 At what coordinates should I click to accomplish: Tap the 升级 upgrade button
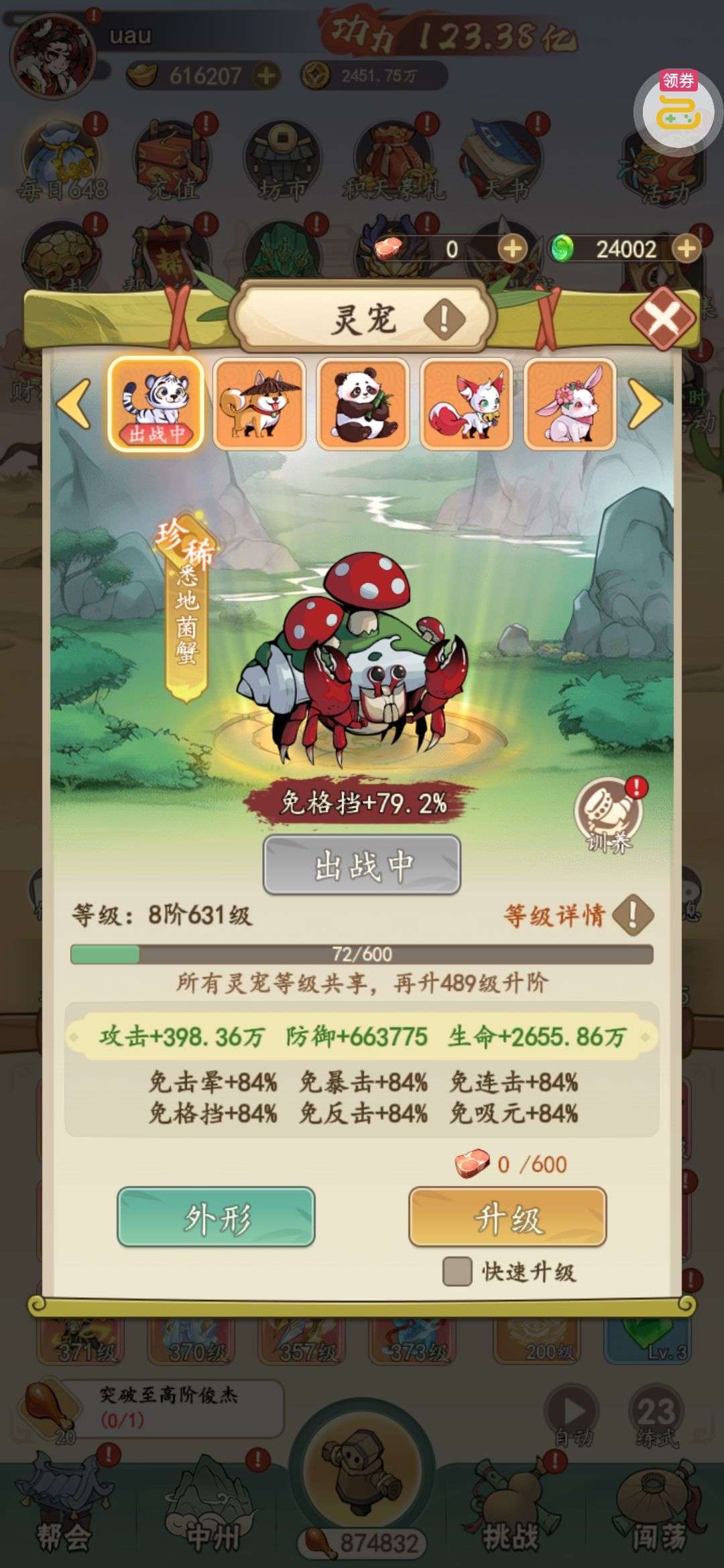[507, 1218]
